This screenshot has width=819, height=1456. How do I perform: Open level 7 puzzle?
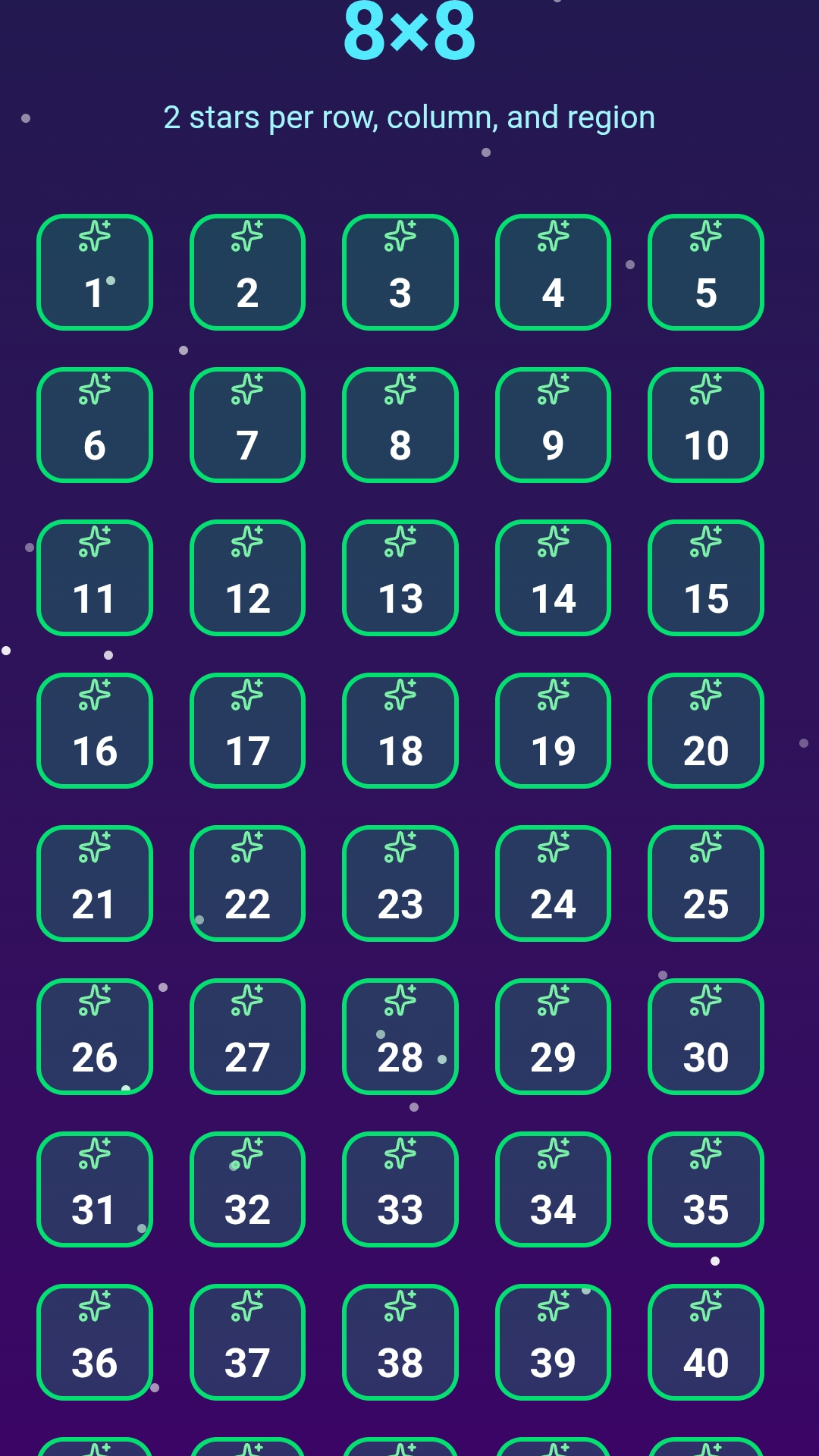click(247, 425)
